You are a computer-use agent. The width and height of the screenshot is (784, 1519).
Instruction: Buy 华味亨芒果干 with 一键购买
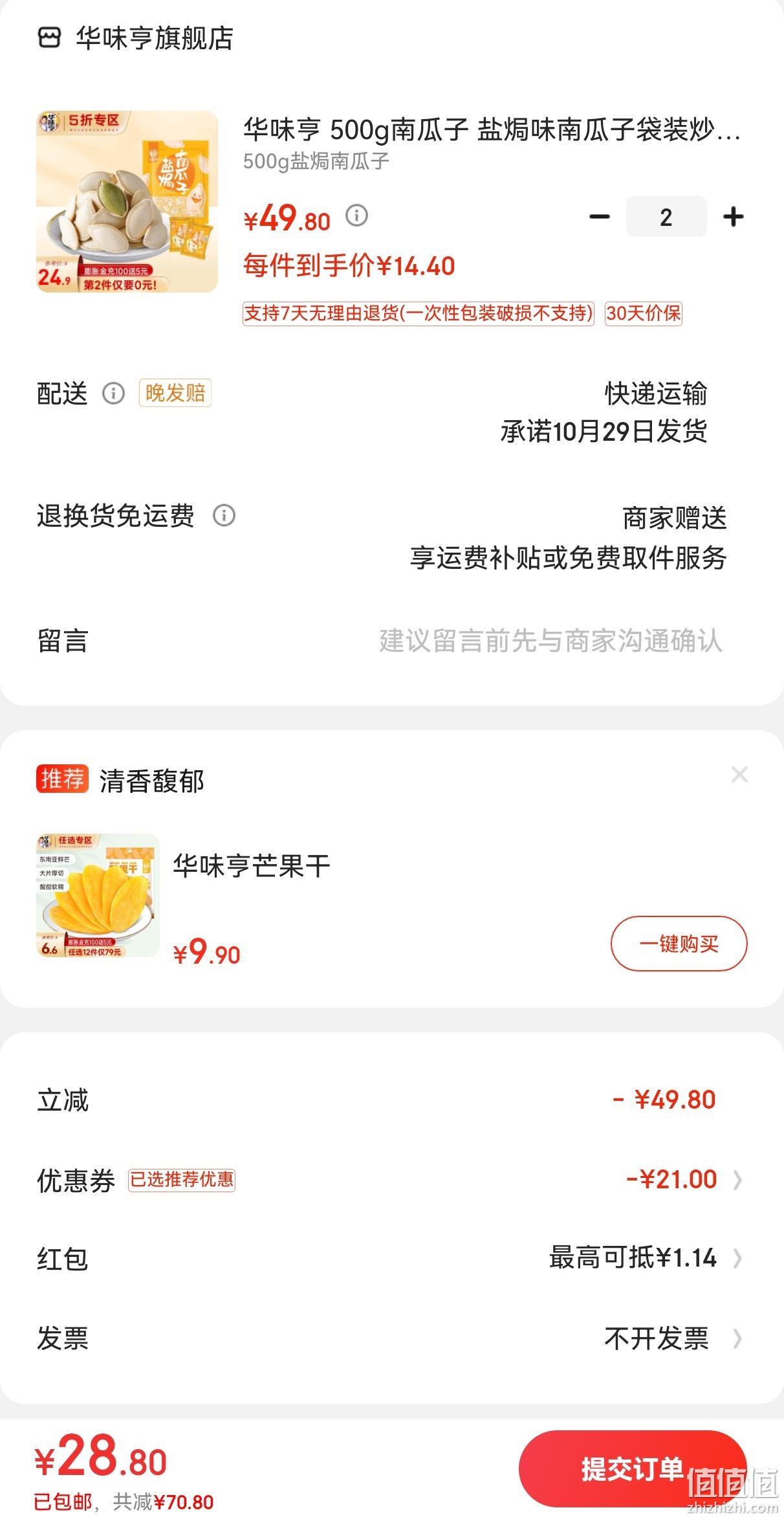click(679, 944)
